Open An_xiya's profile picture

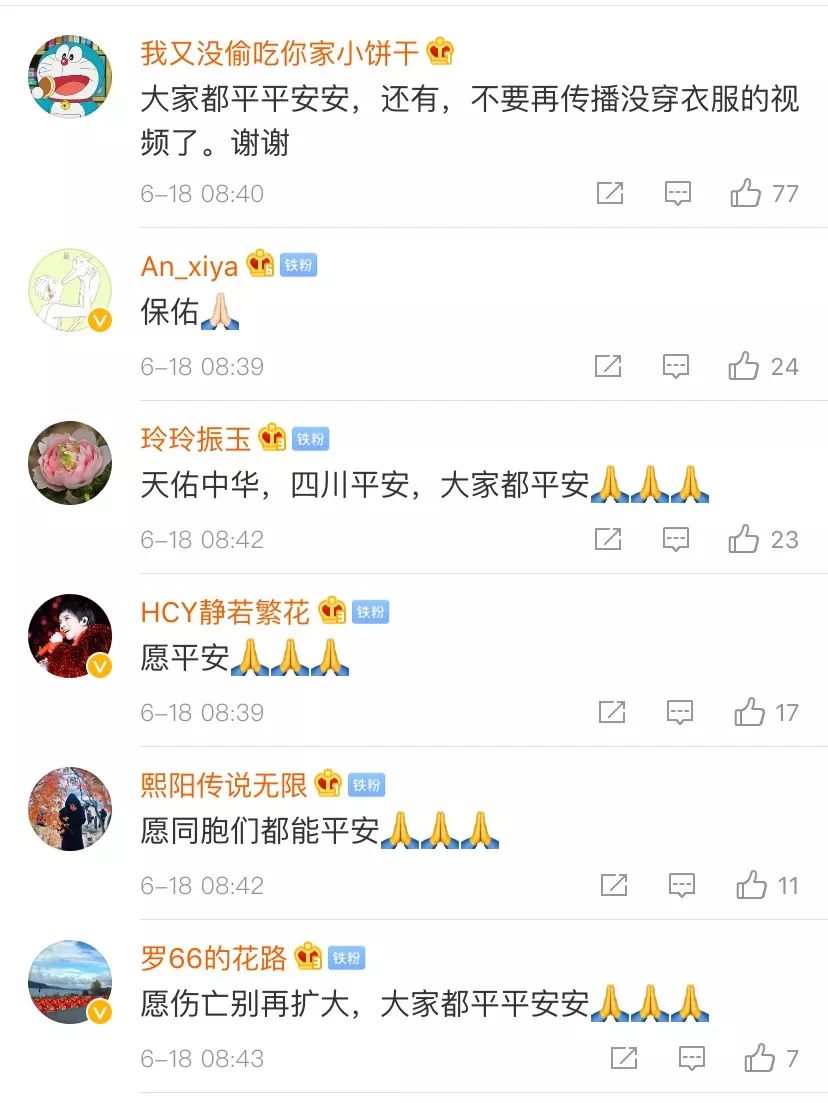click(x=70, y=290)
